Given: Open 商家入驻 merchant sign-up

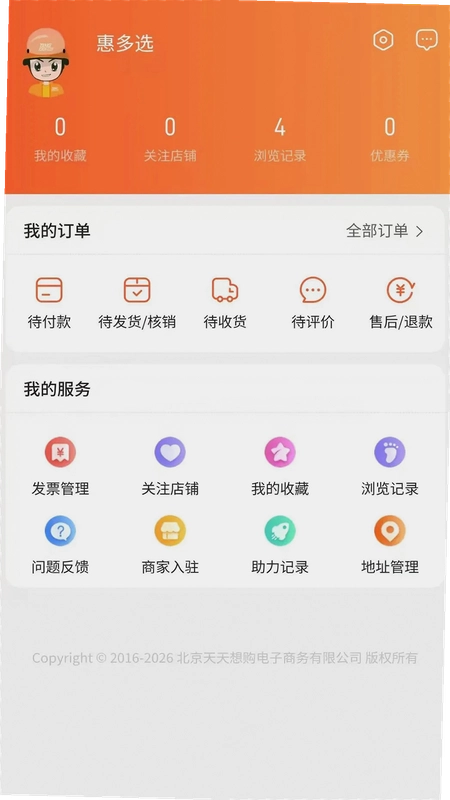Looking at the screenshot, I should 170,545.
